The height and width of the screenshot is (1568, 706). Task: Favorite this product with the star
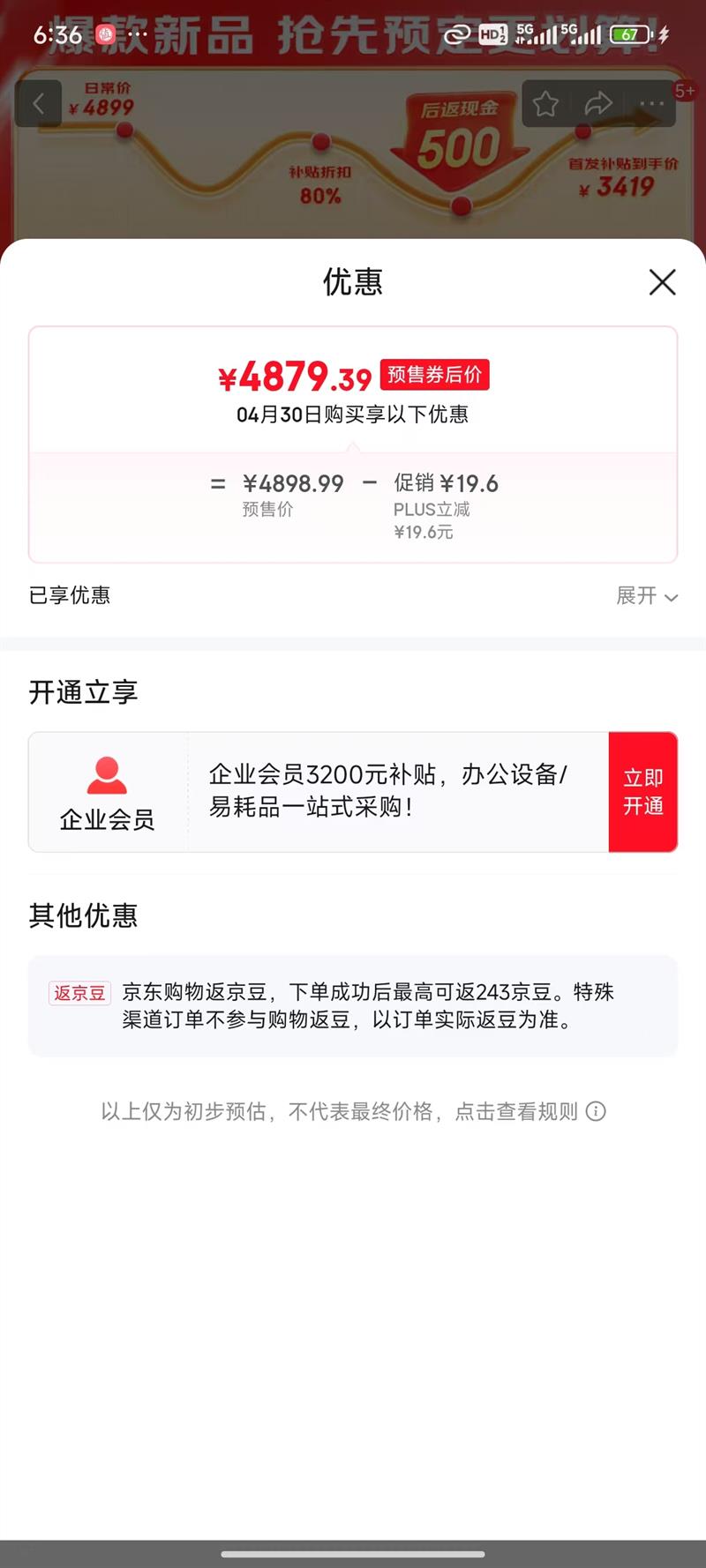click(546, 104)
